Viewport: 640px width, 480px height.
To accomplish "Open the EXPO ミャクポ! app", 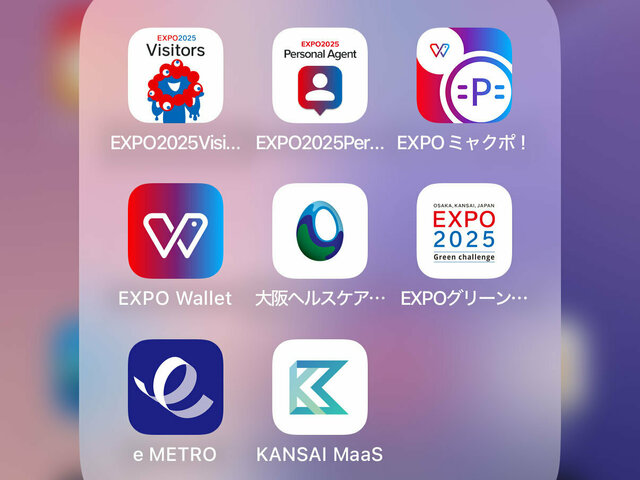I will tap(464, 76).
